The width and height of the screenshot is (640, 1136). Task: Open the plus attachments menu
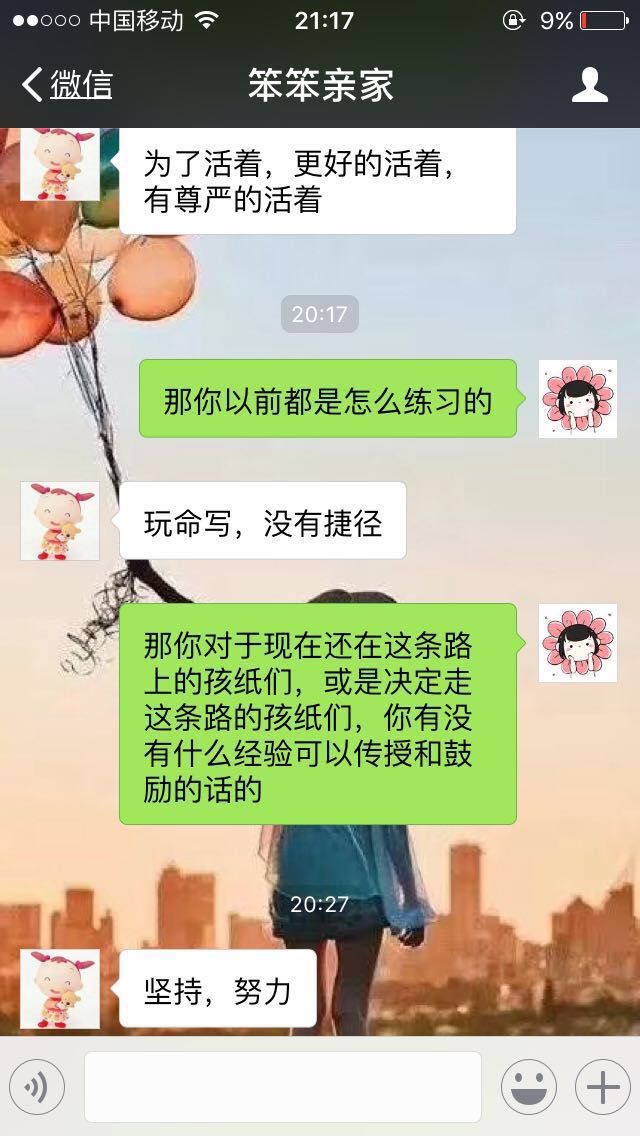tap(602, 1086)
